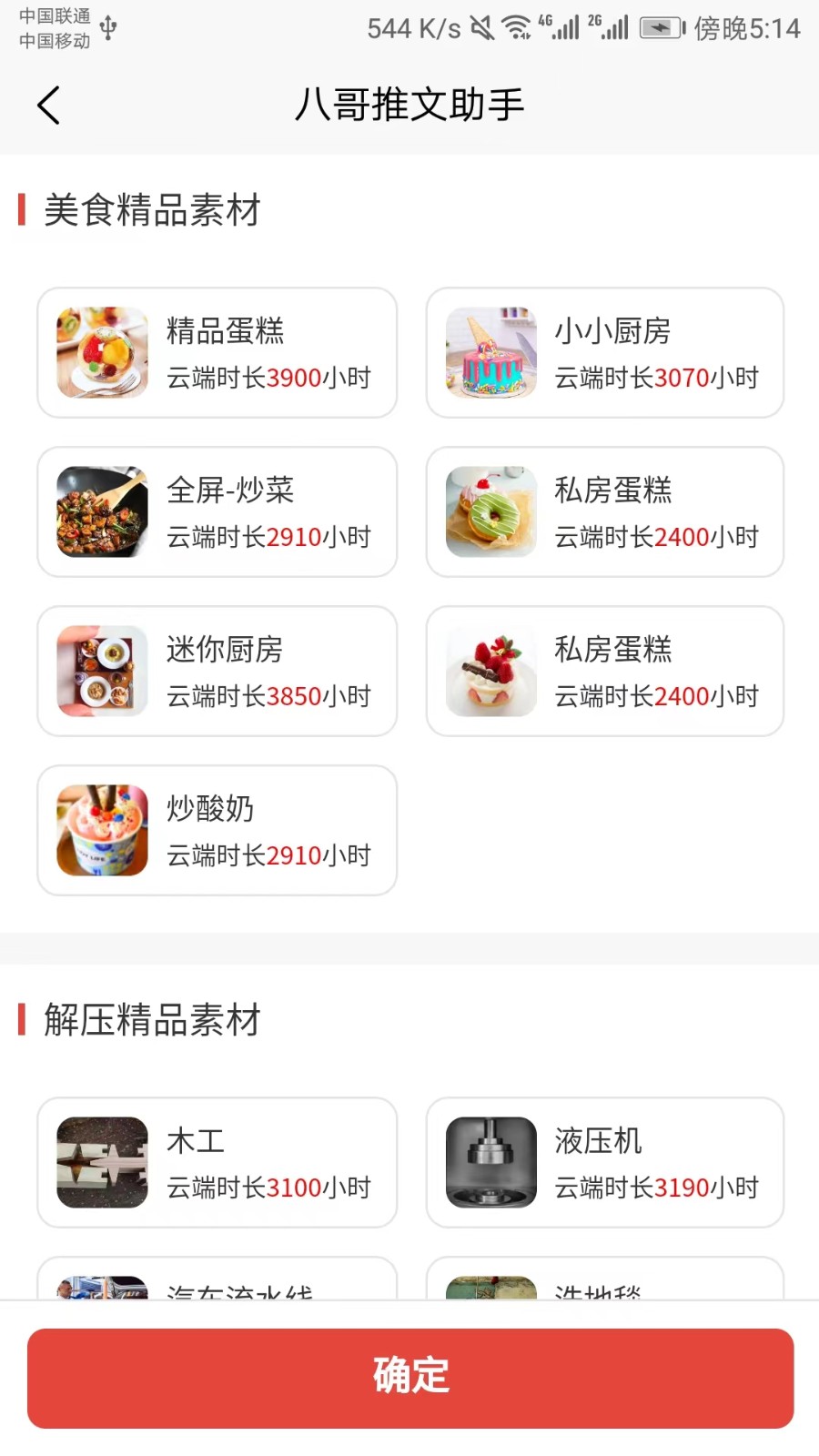The width and height of the screenshot is (819, 1456).
Task: Tap the red 确定 button
Action: click(x=410, y=1378)
